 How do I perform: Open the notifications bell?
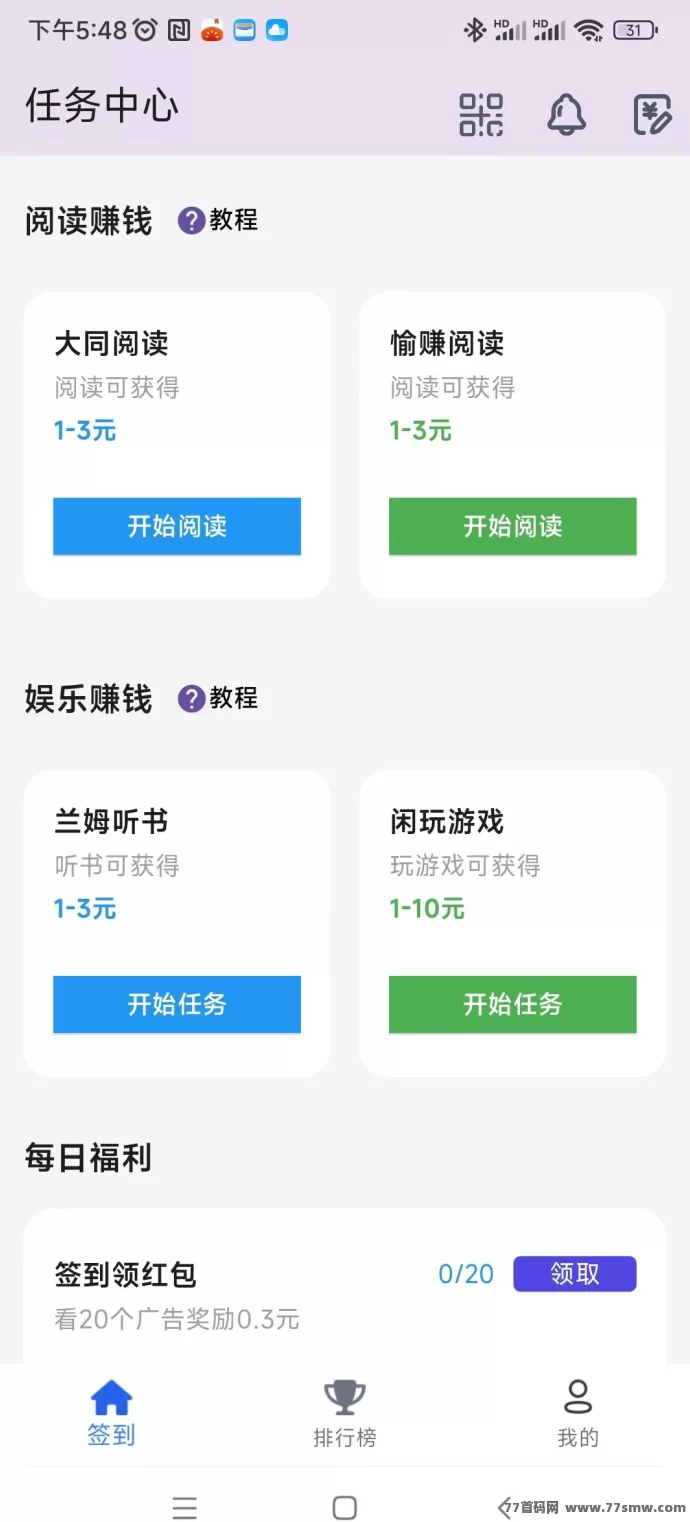(566, 115)
